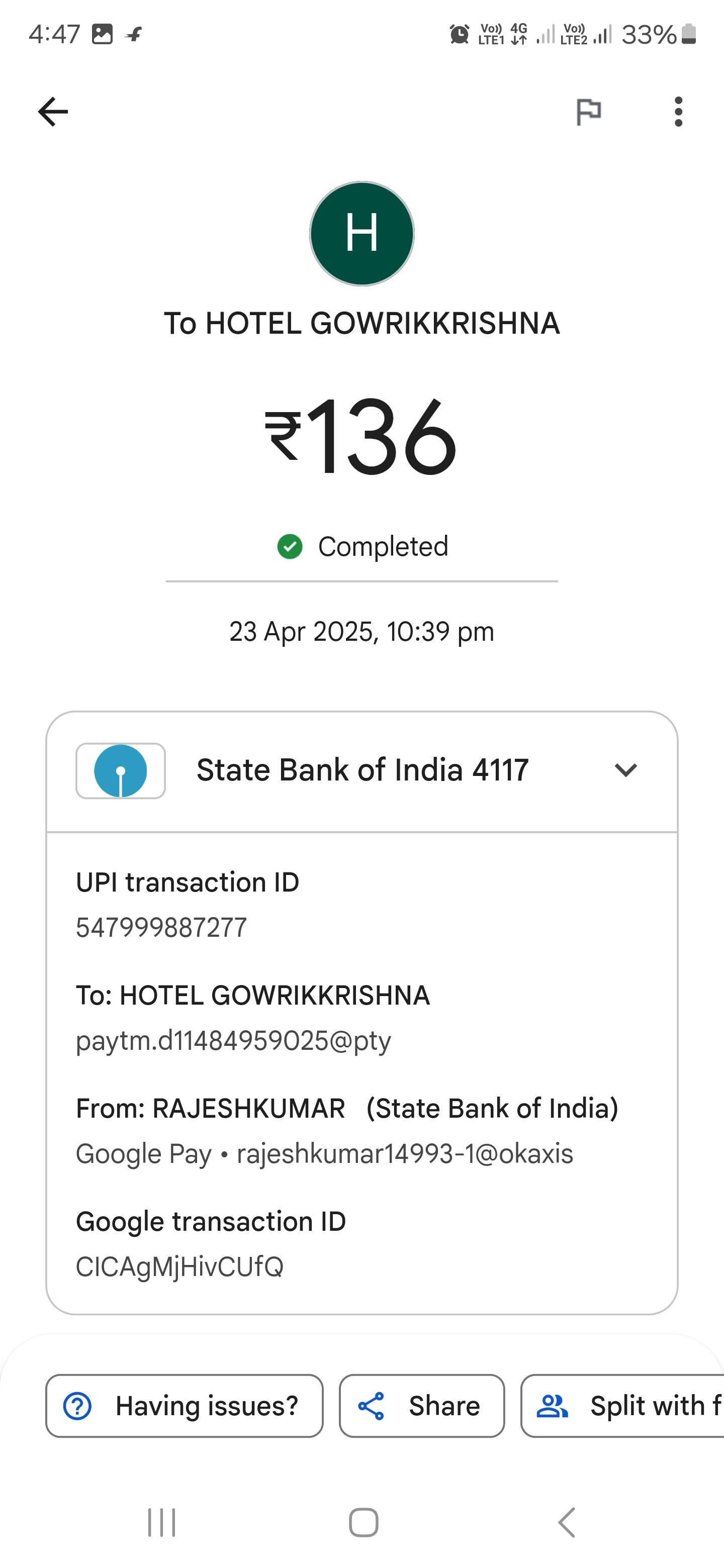The height and width of the screenshot is (1568, 724).
Task: Go back using the top-left arrow
Action: pyautogui.click(x=53, y=112)
